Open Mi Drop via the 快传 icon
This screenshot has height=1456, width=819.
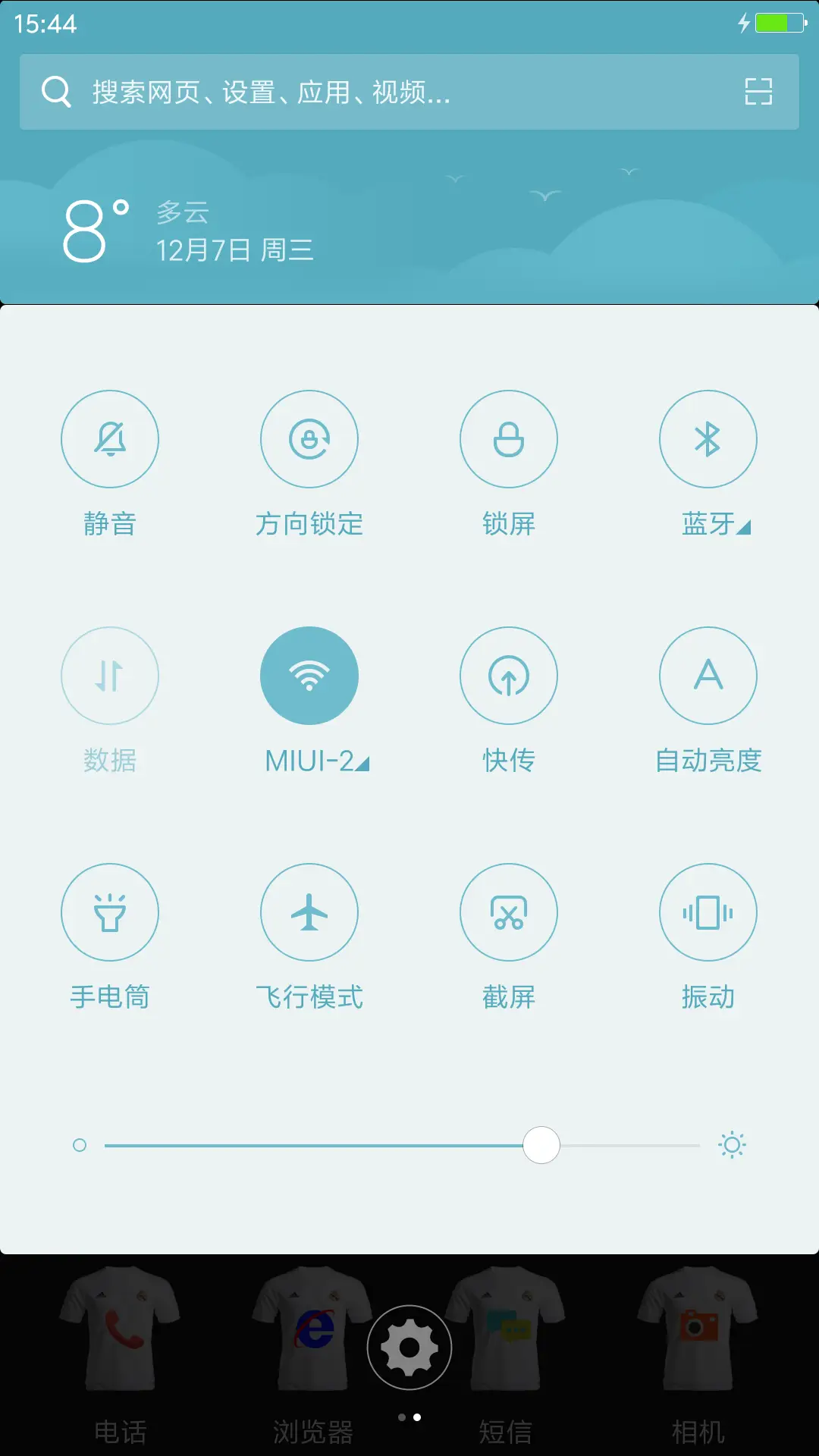509,675
